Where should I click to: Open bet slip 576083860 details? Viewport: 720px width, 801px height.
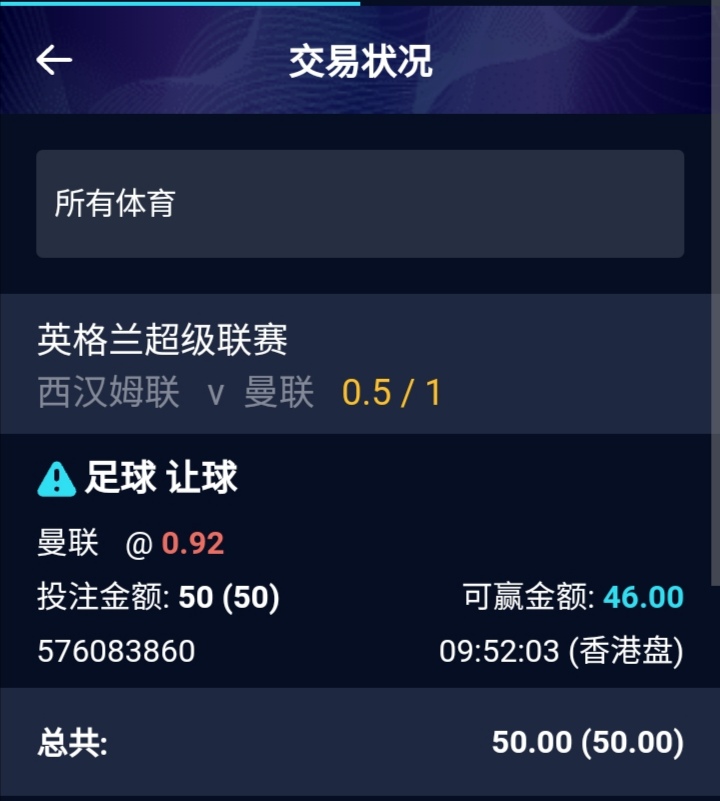pyautogui.click(x=117, y=652)
